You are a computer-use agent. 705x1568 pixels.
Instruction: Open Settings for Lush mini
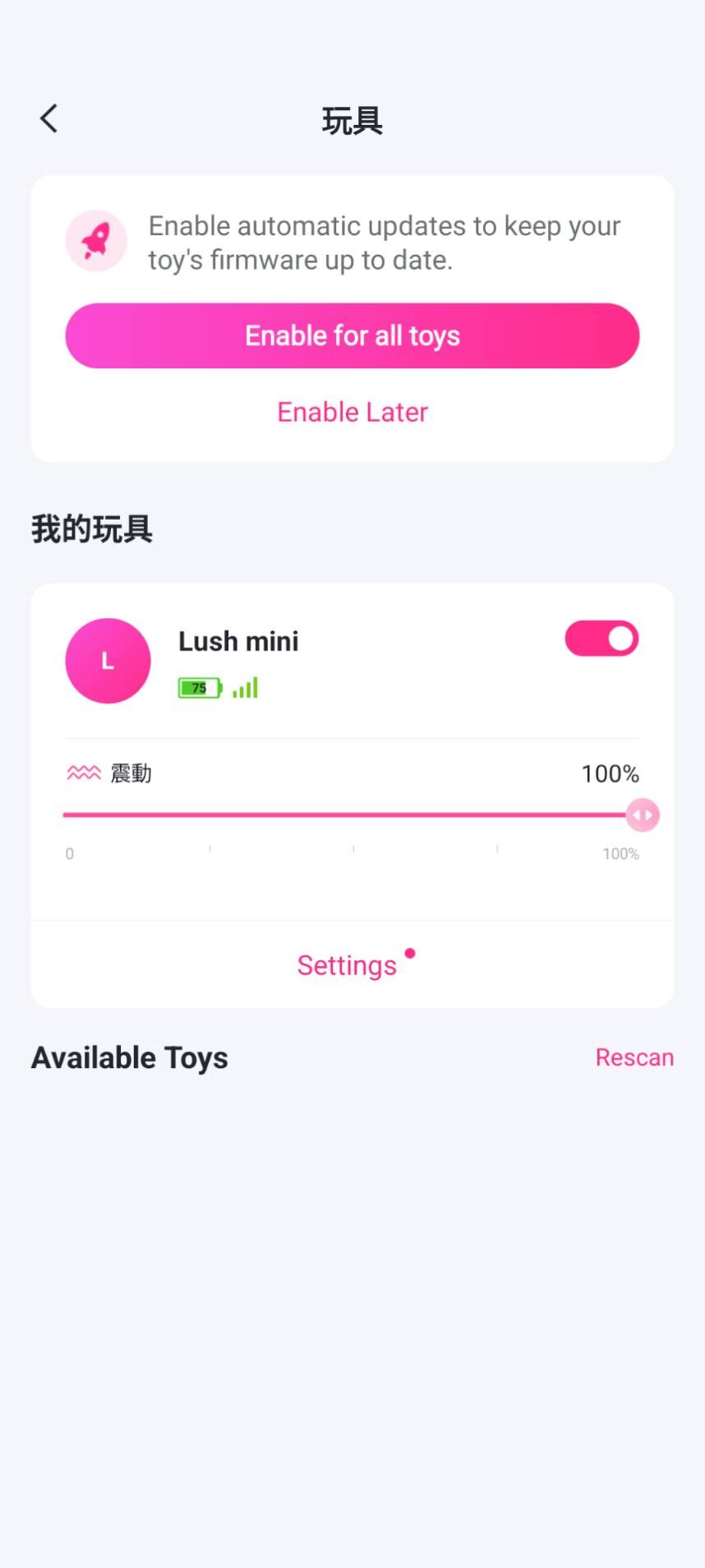pyautogui.click(x=346, y=964)
